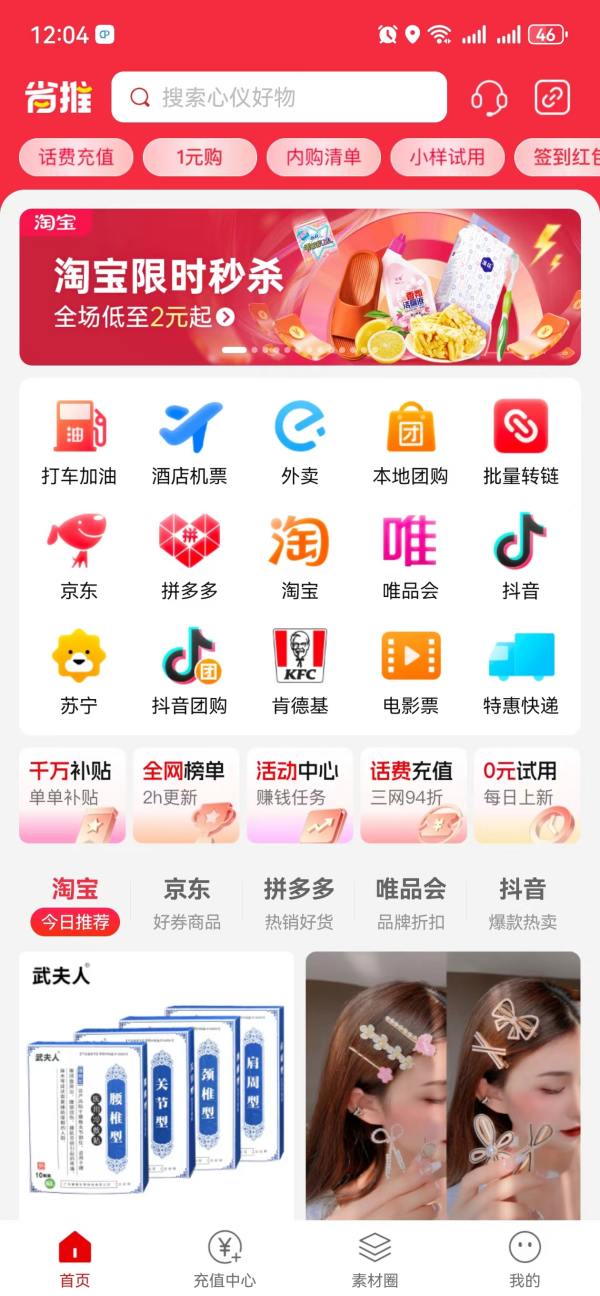Tap the 1元购 chip
This screenshot has width=600, height=1296.
pos(199,157)
